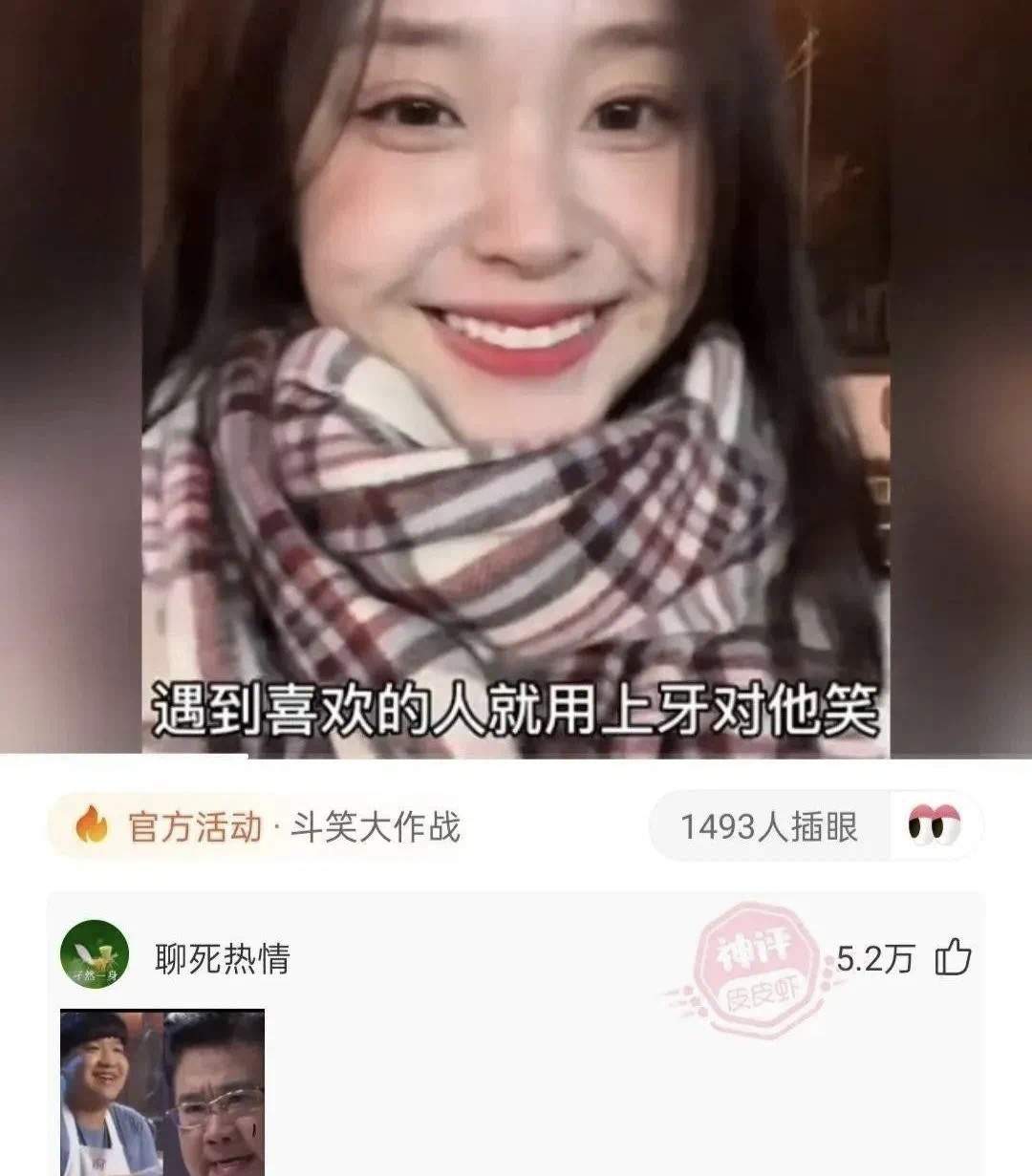Viewport: 1032px width, 1176px height.
Task: Open 聊死热情's profile avatar
Action: coord(94,954)
